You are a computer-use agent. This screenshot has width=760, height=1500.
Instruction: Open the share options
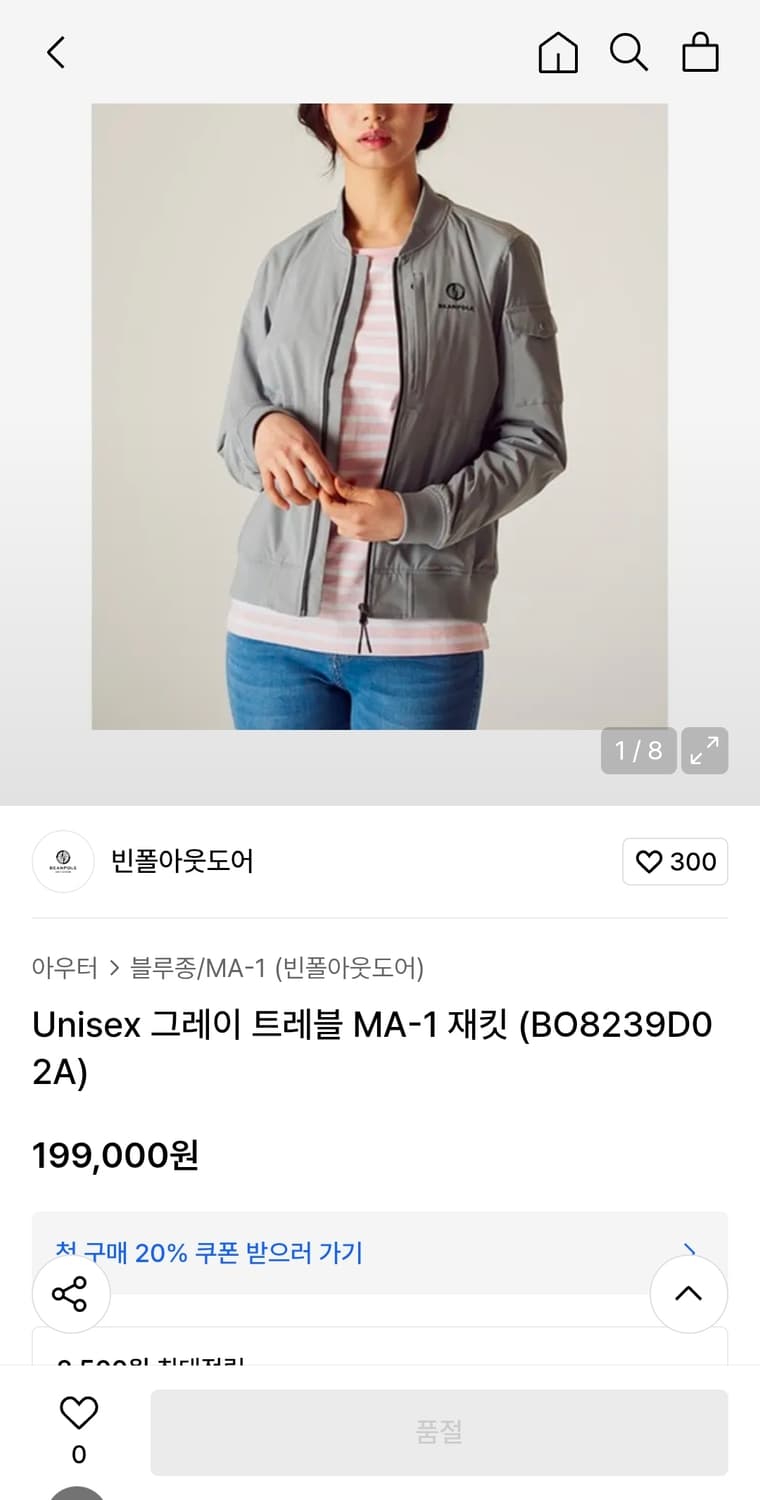pos(71,1294)
